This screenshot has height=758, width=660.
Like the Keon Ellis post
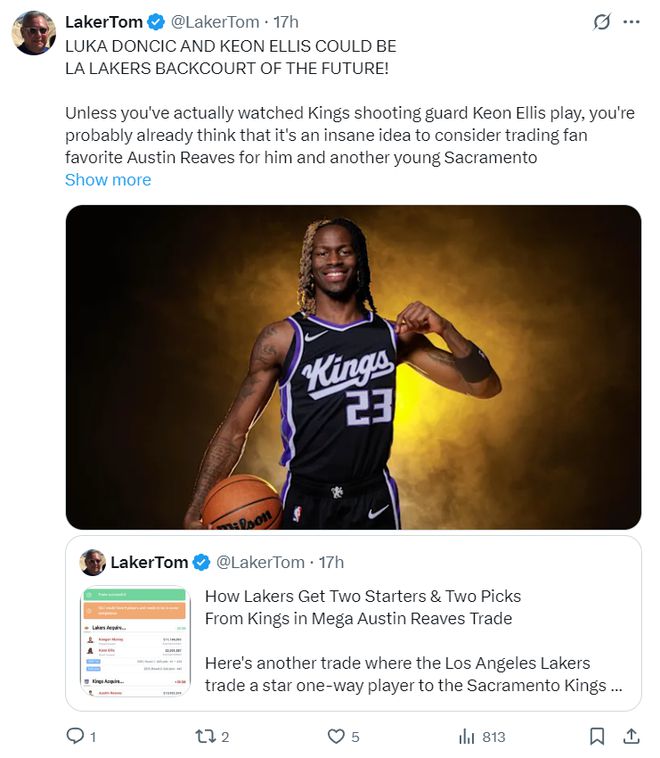pyautogui.click(x=337, y=737)
